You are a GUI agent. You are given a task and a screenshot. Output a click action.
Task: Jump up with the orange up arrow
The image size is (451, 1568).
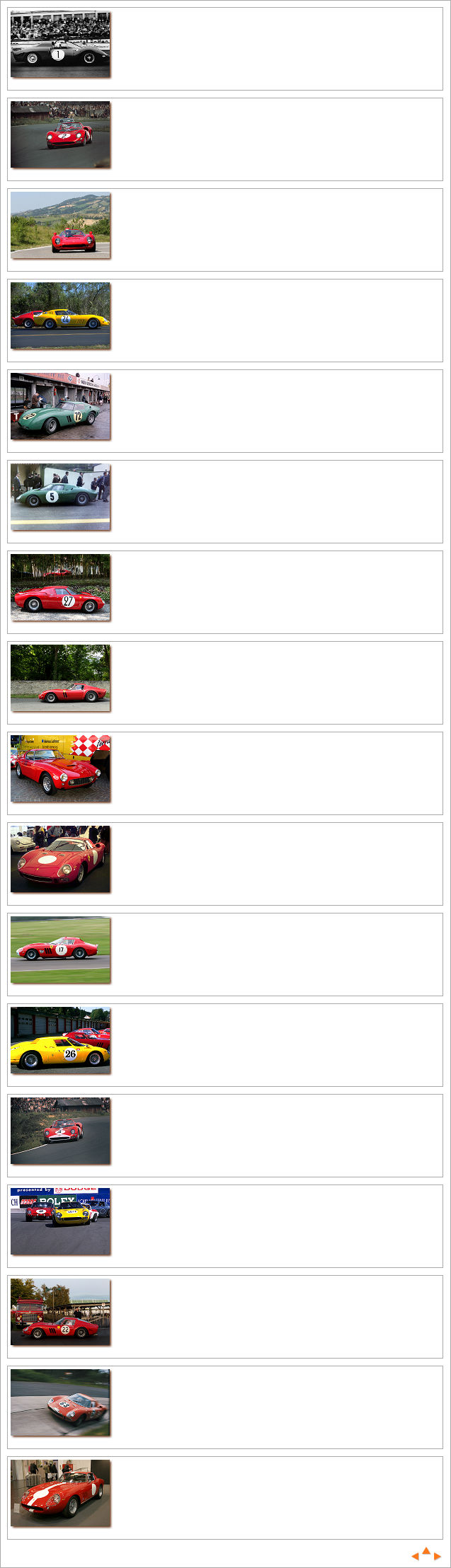pyautogui.click(x=426, y=1551)
